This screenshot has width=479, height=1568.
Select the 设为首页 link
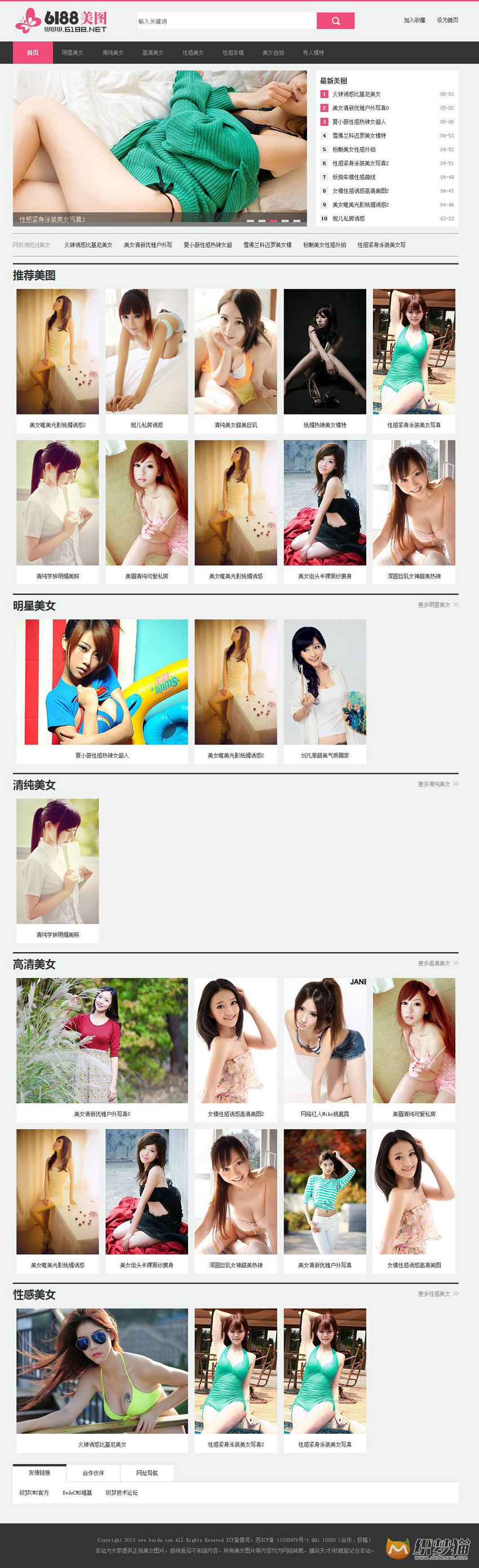pyautogui.click(x=447, y=21)
